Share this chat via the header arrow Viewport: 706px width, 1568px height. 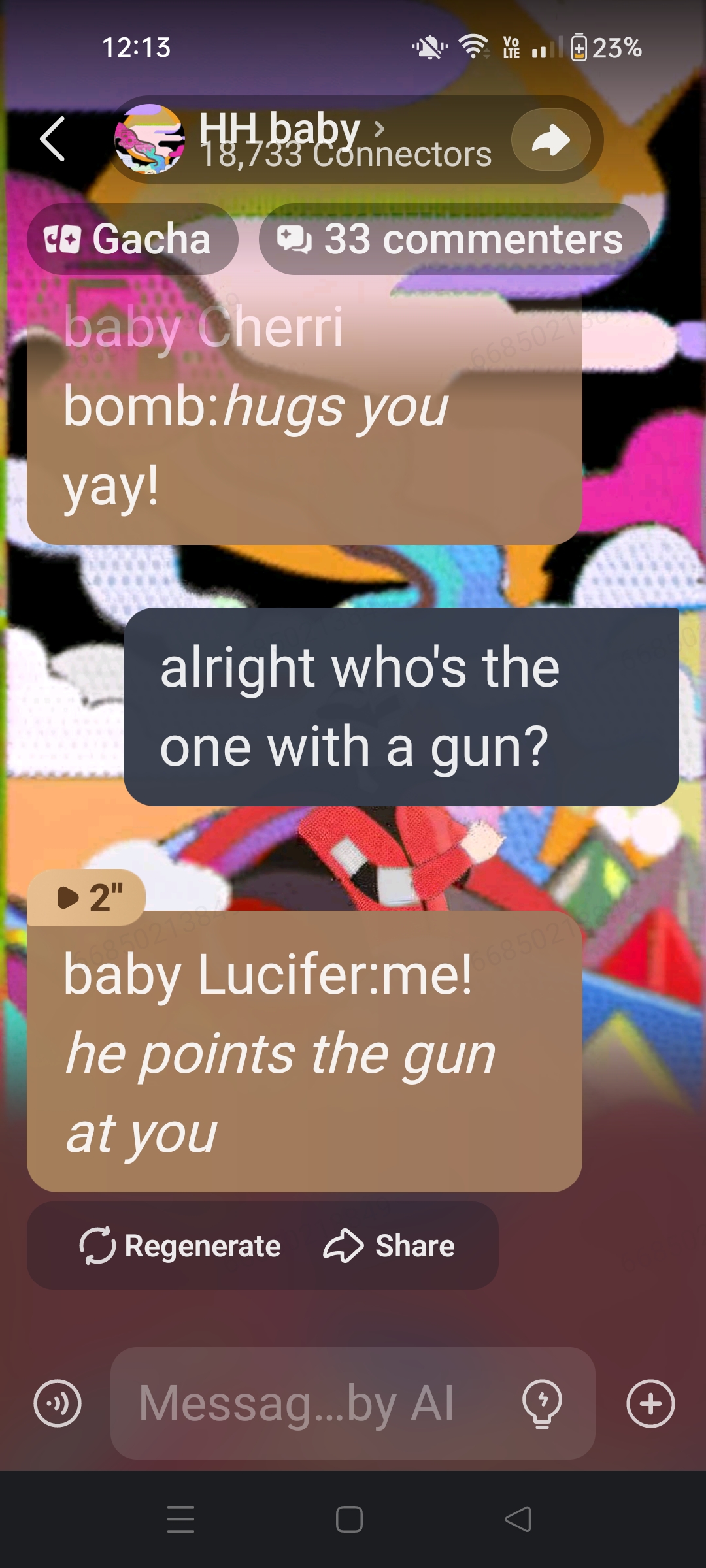(550, 140)
